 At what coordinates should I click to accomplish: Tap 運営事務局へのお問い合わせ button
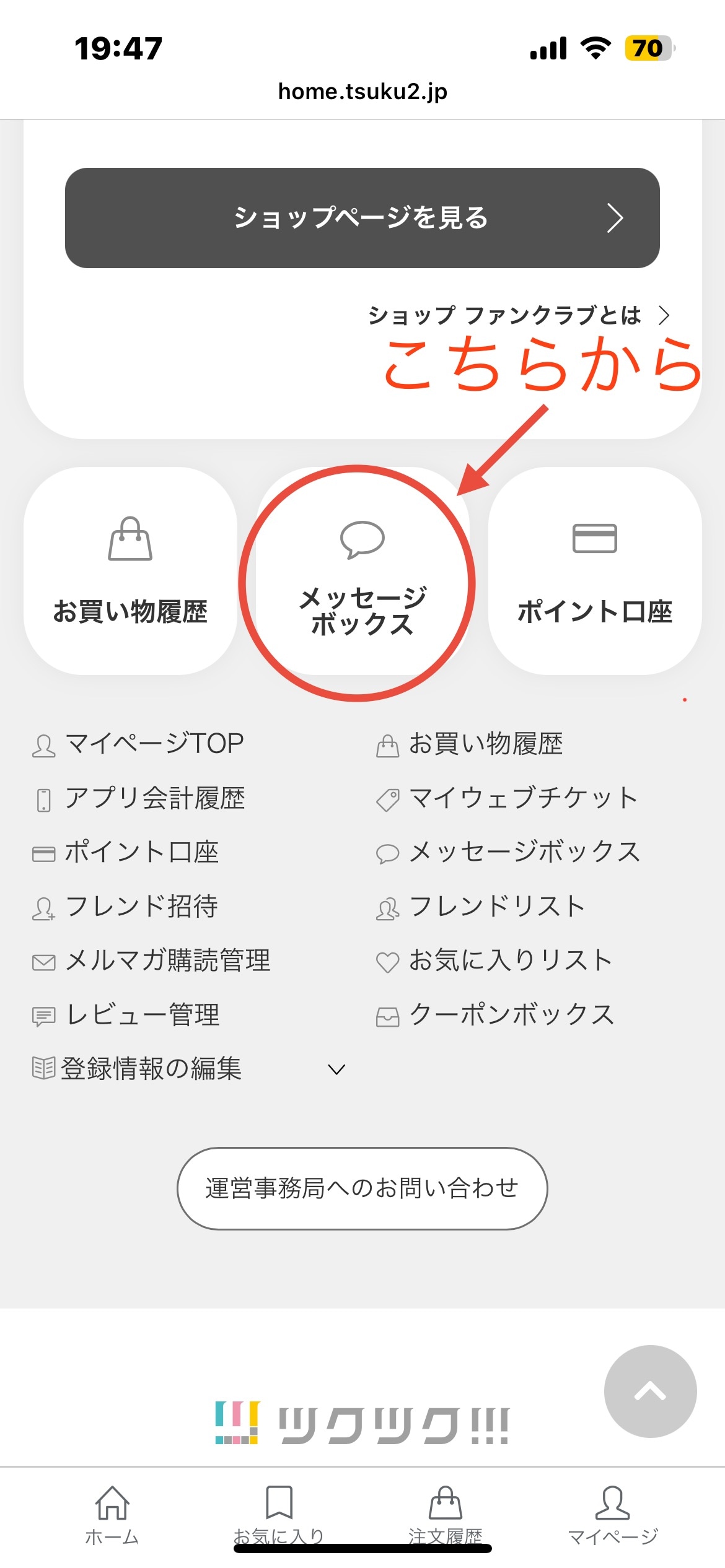point(362,1188)
